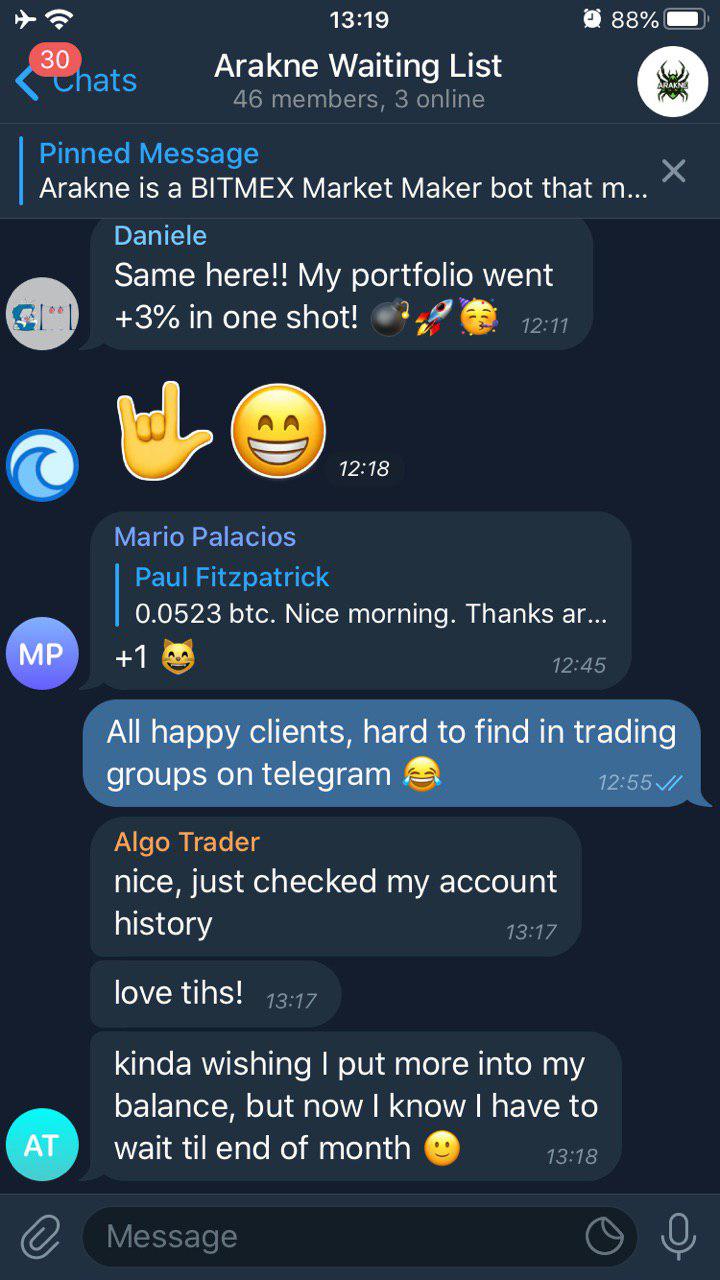
Task: Dismiss the pinned message banner
Action: pyautogui.click(x=674, y=171)
